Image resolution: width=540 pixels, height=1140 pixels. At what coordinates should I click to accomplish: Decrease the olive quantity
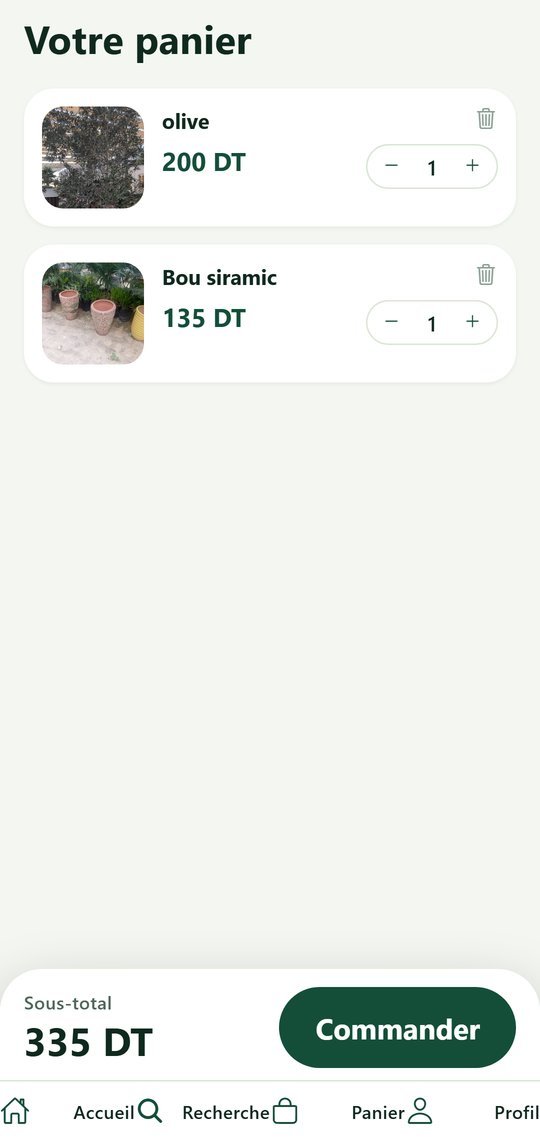coord(392,166)
